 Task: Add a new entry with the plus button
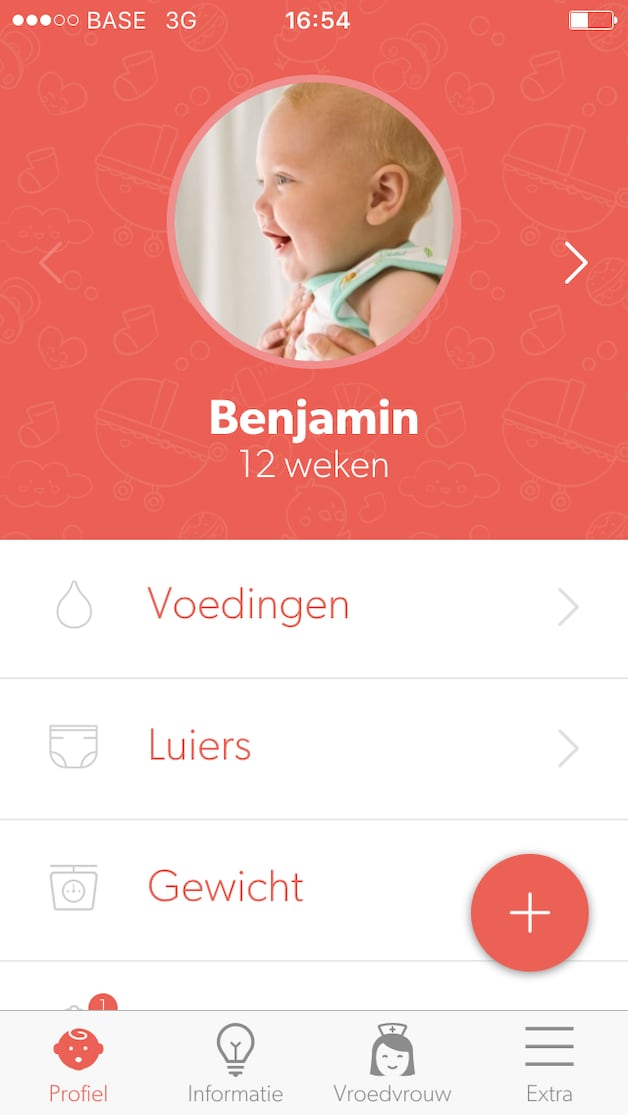[530, 912]
